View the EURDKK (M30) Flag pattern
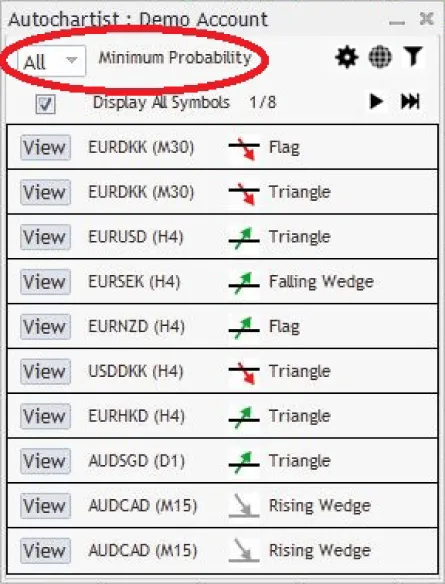This screenshot has width=445, height=584. click(45, 147)
